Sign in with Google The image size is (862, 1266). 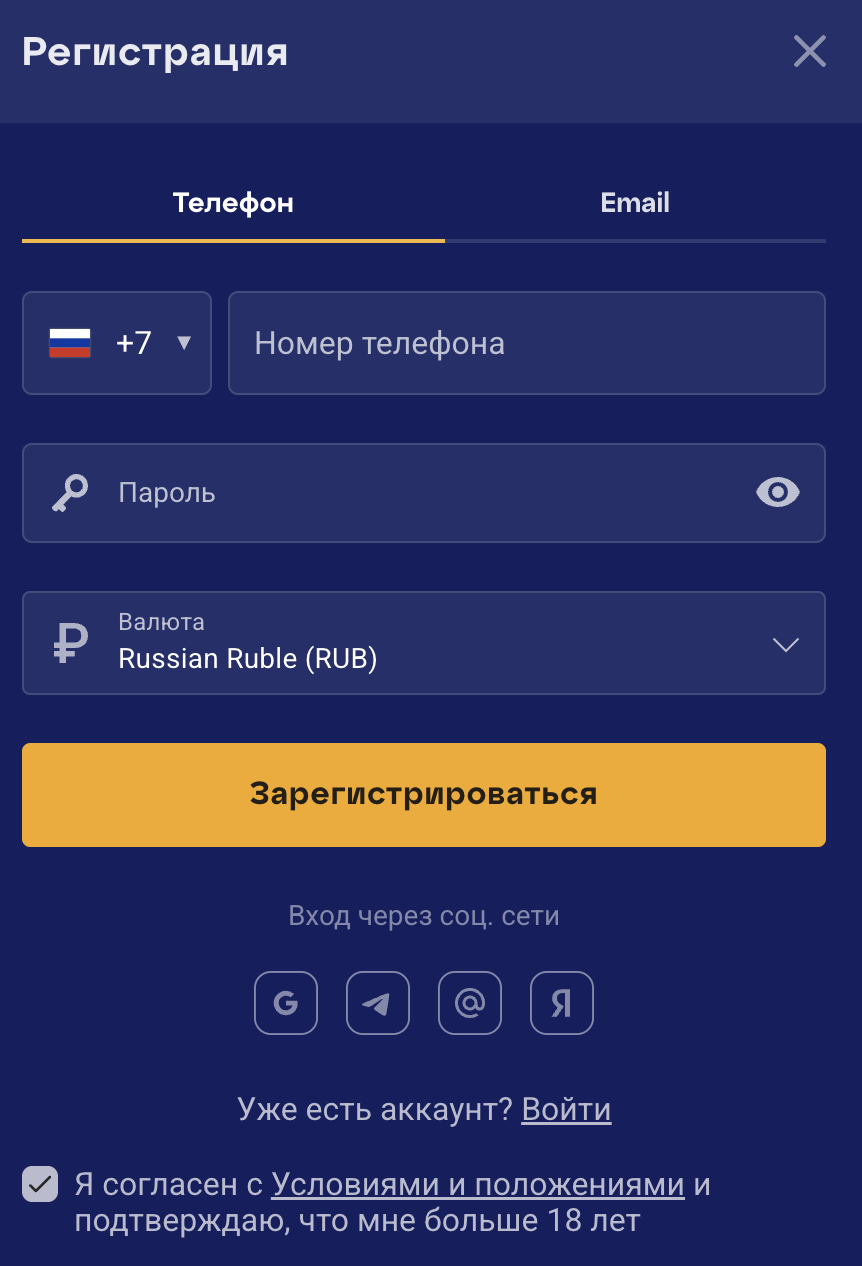pyautogui.click(x=286, y=1002)
